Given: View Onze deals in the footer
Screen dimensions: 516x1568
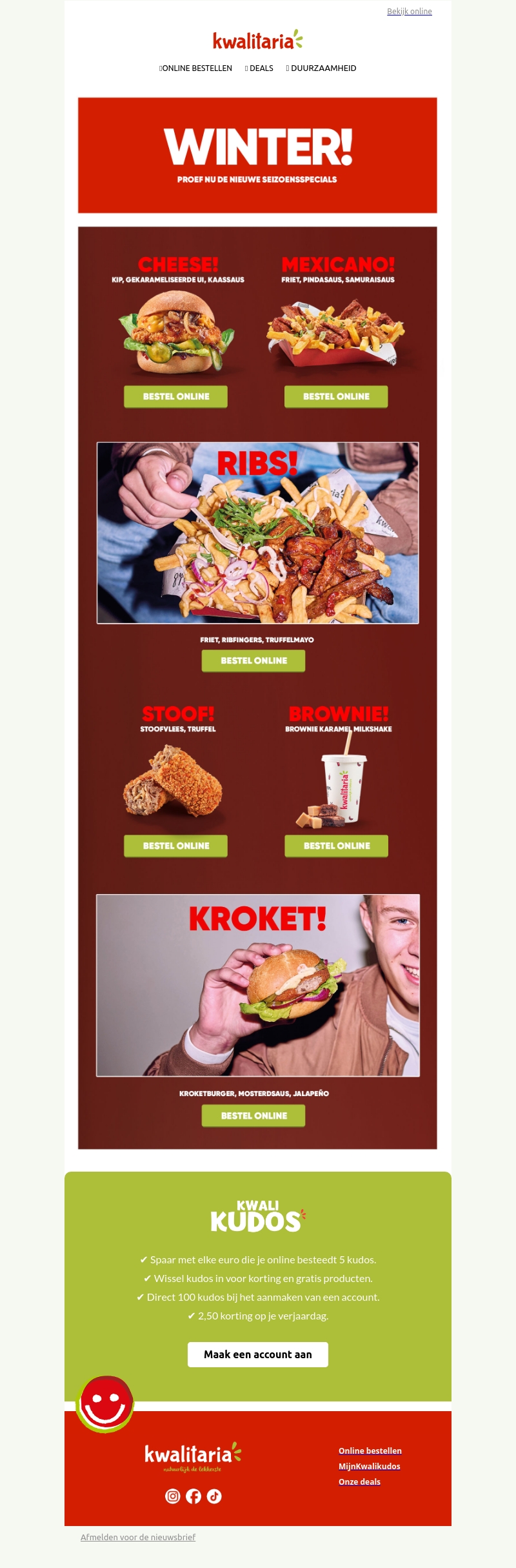Looking at the screenshot, I should [359, 1481].
